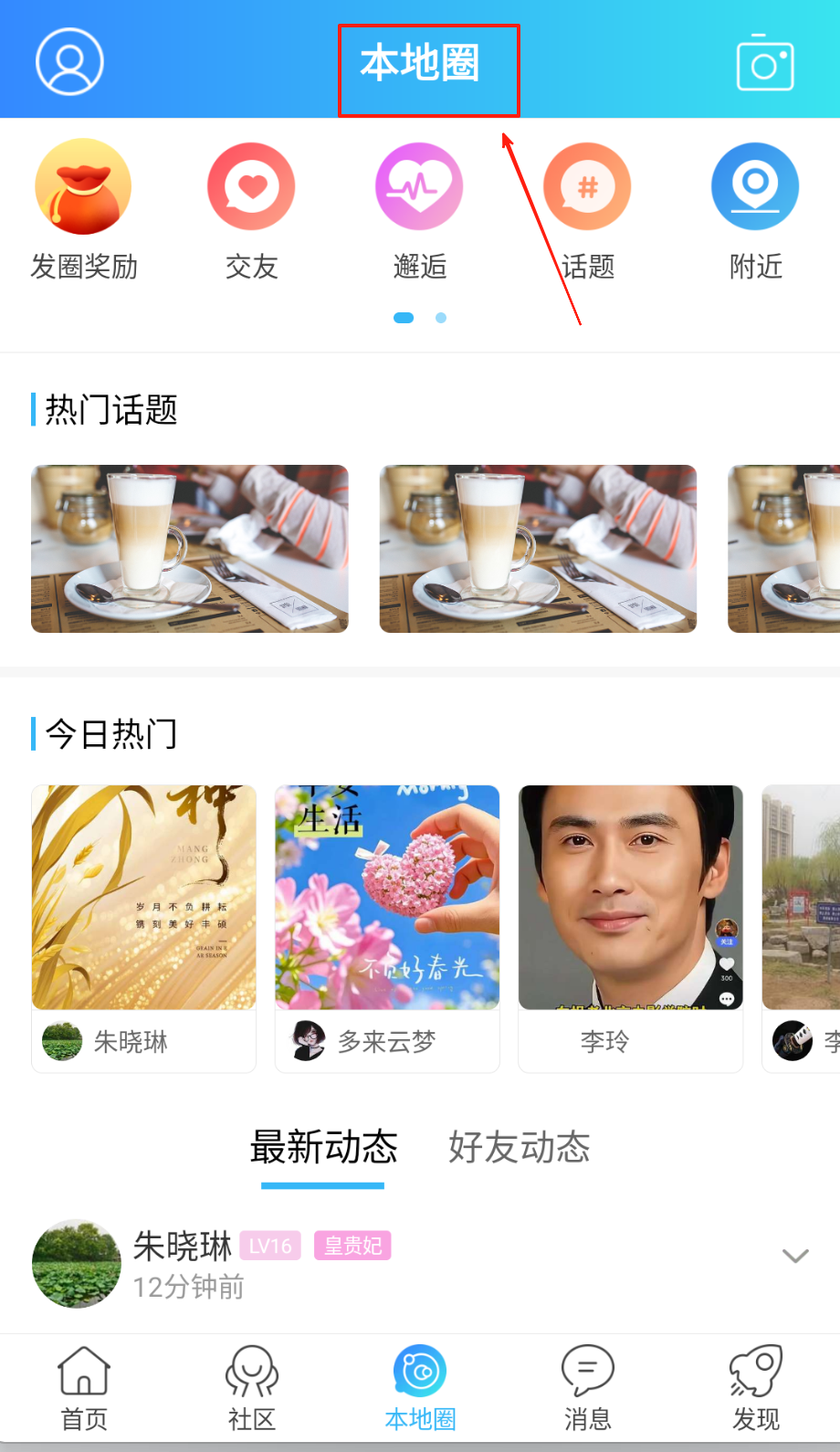Open the user profile icon
This screenshot has width=840, height=1452.
click(x=69, y=61)
